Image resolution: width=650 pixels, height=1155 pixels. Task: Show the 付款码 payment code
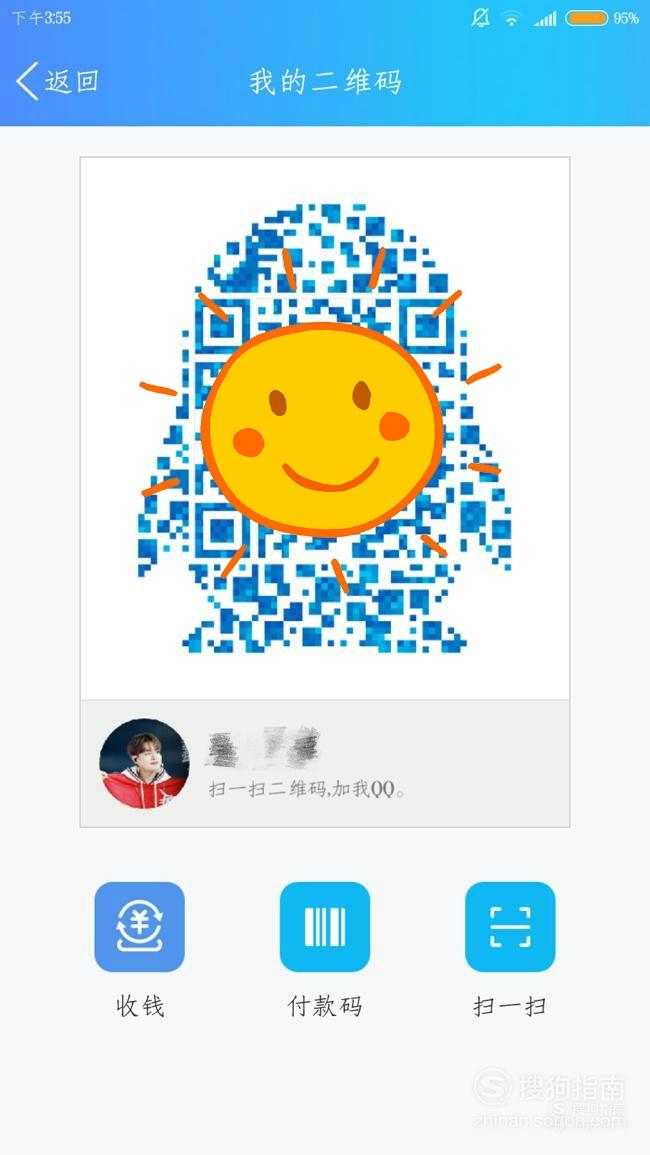tap(325, 927)
